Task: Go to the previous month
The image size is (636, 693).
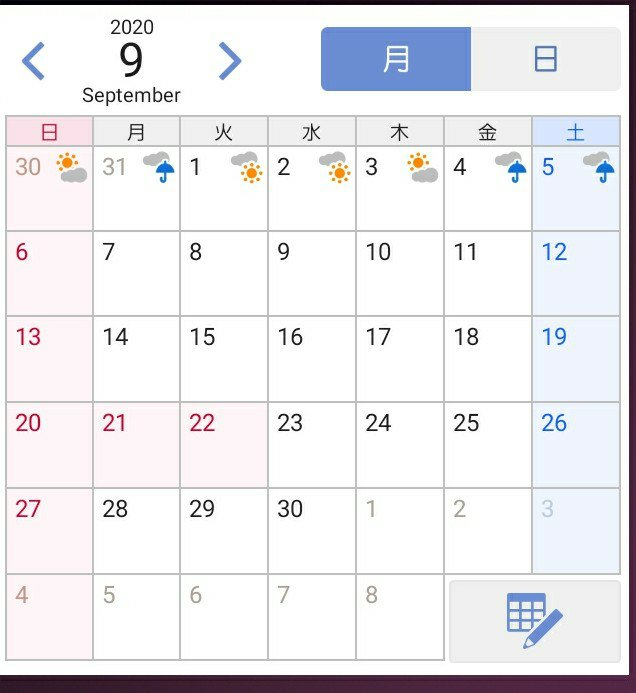Action: (34, 61)
